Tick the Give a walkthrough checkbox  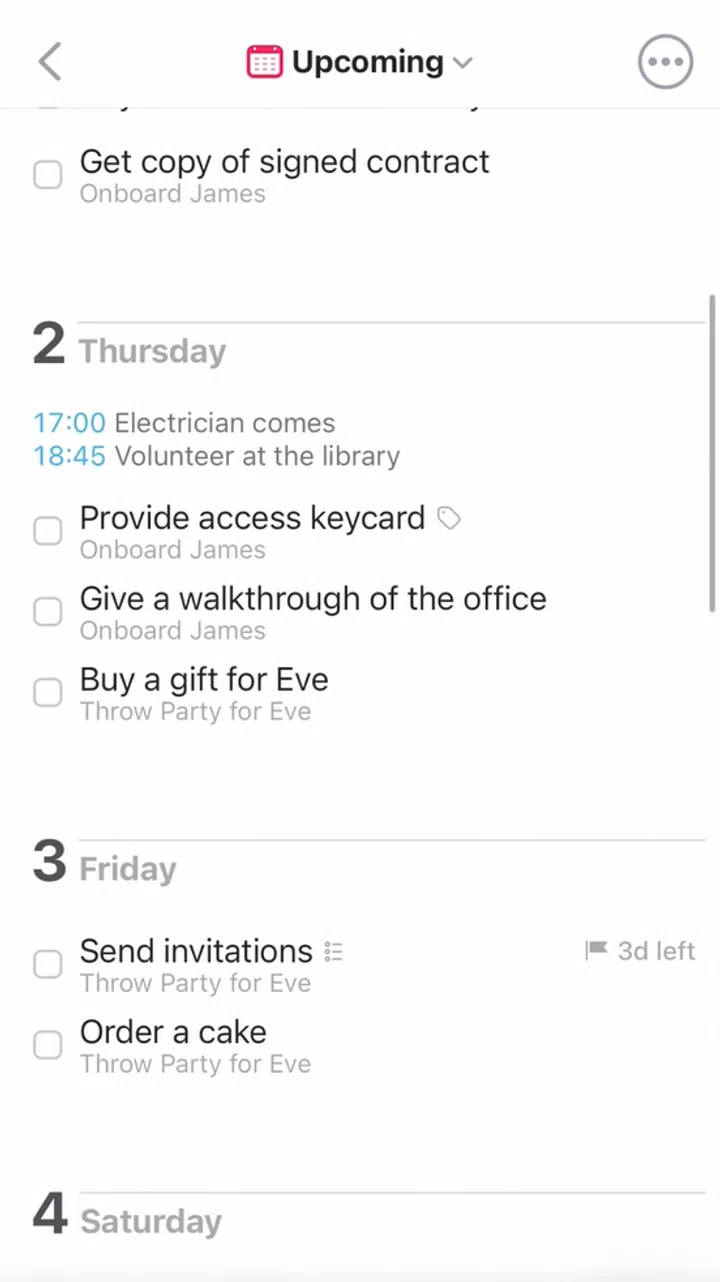pos(47,611)
